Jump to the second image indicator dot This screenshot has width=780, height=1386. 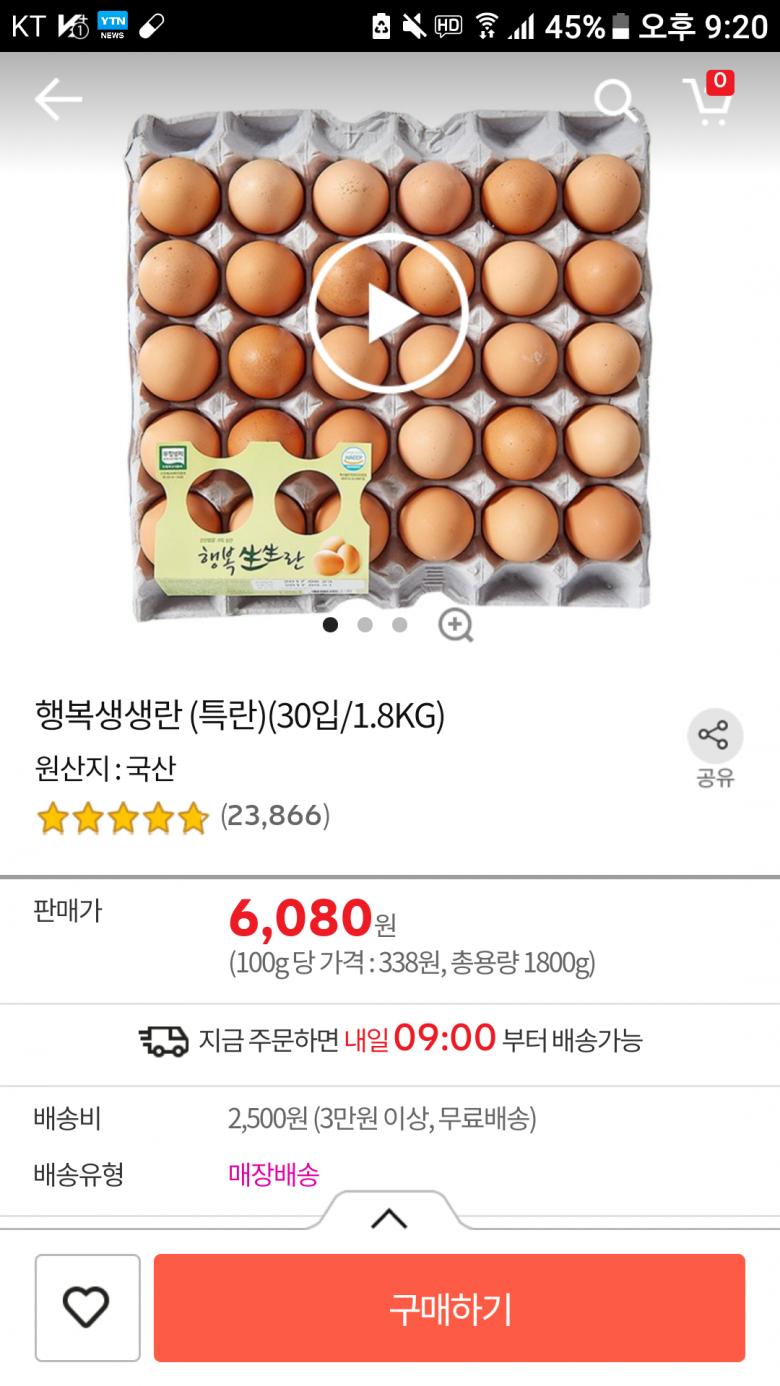point(365,625)
